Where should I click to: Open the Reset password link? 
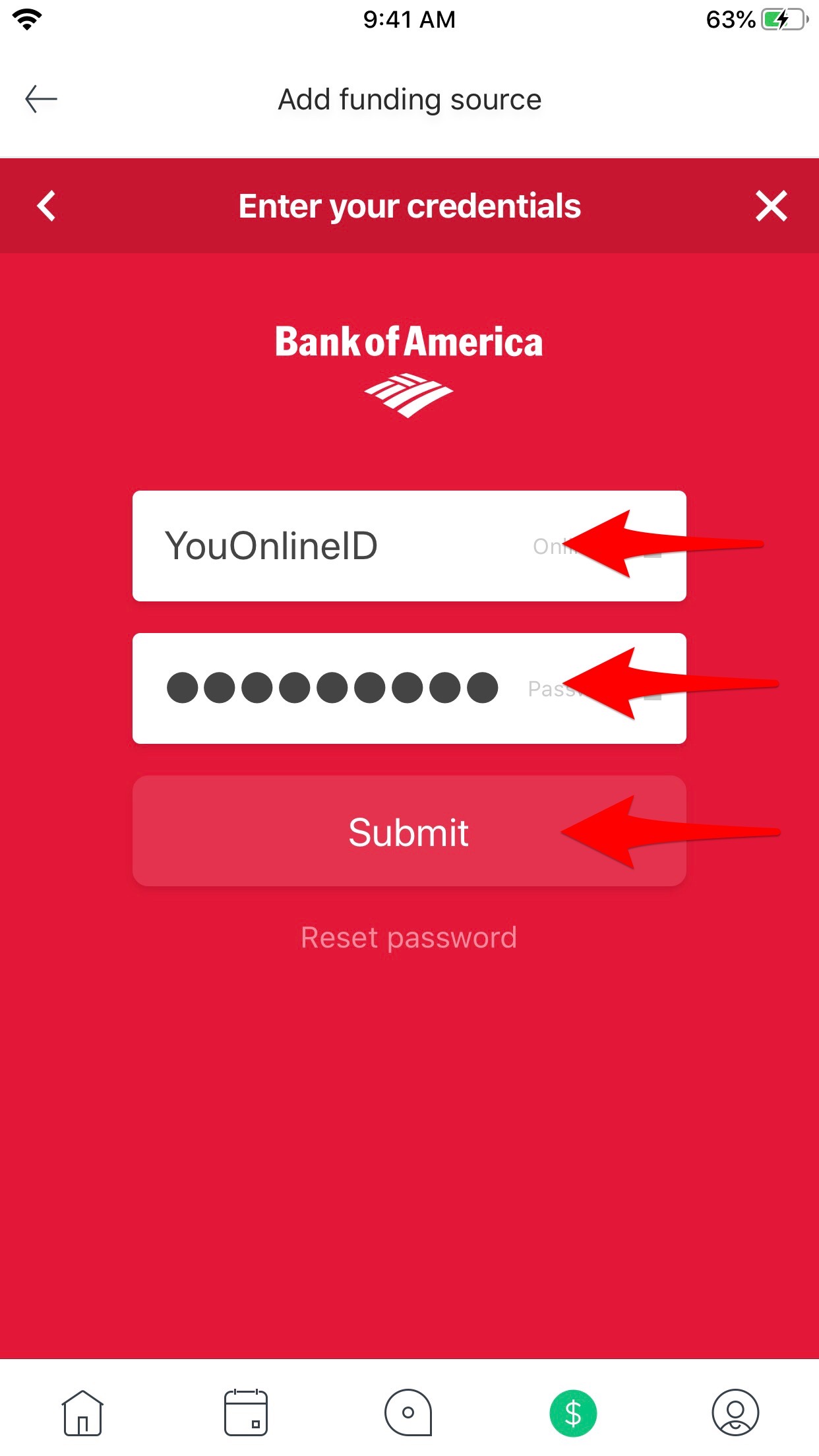[409, 938]
